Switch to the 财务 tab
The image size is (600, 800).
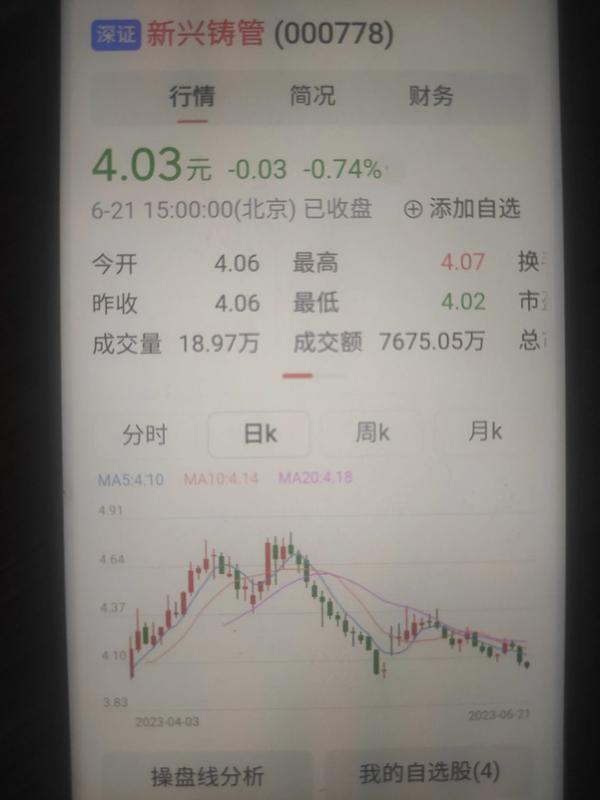(x=431, y=96)
